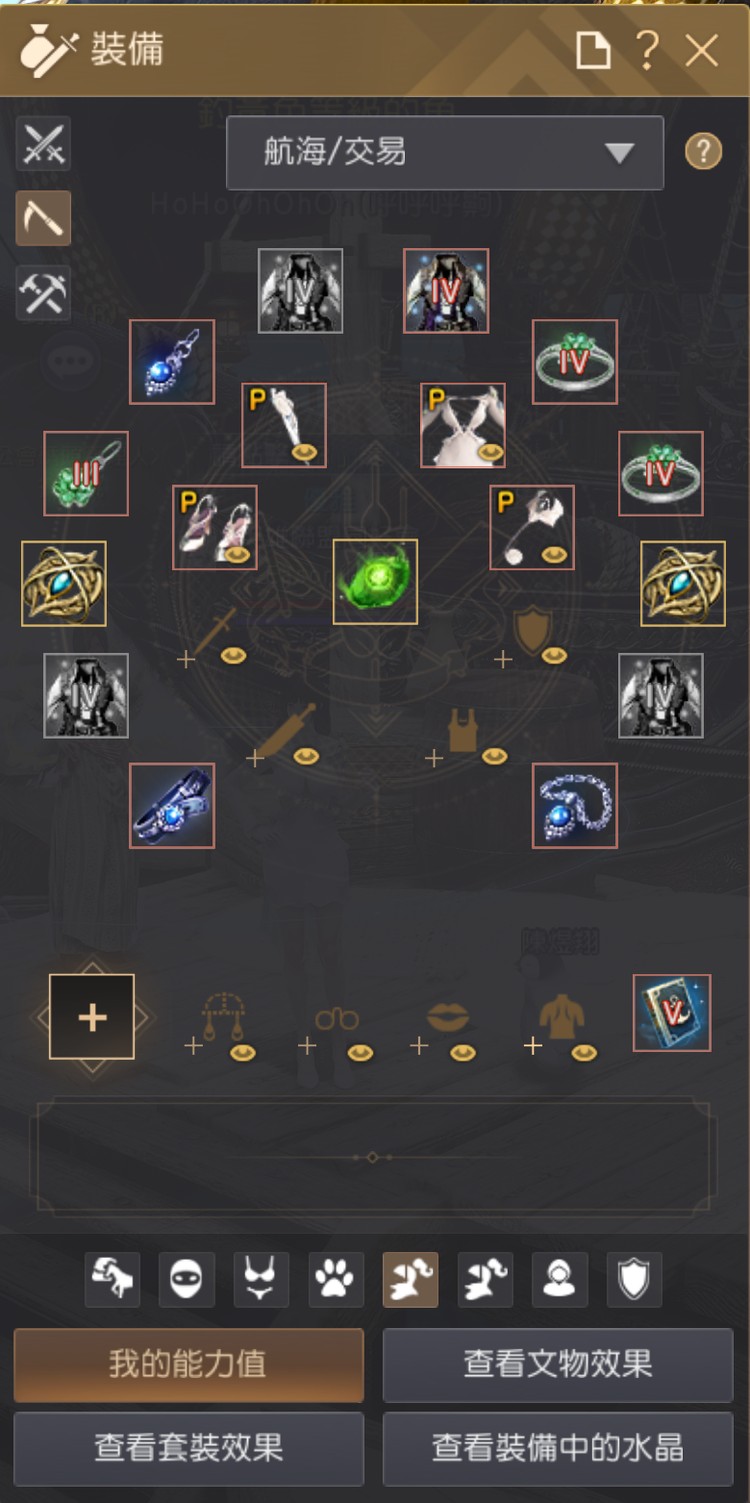The height and width of the screenshot is (1503, 750).
Task: Show 我的能力值 stats
Action: (x=188, y=1365)
